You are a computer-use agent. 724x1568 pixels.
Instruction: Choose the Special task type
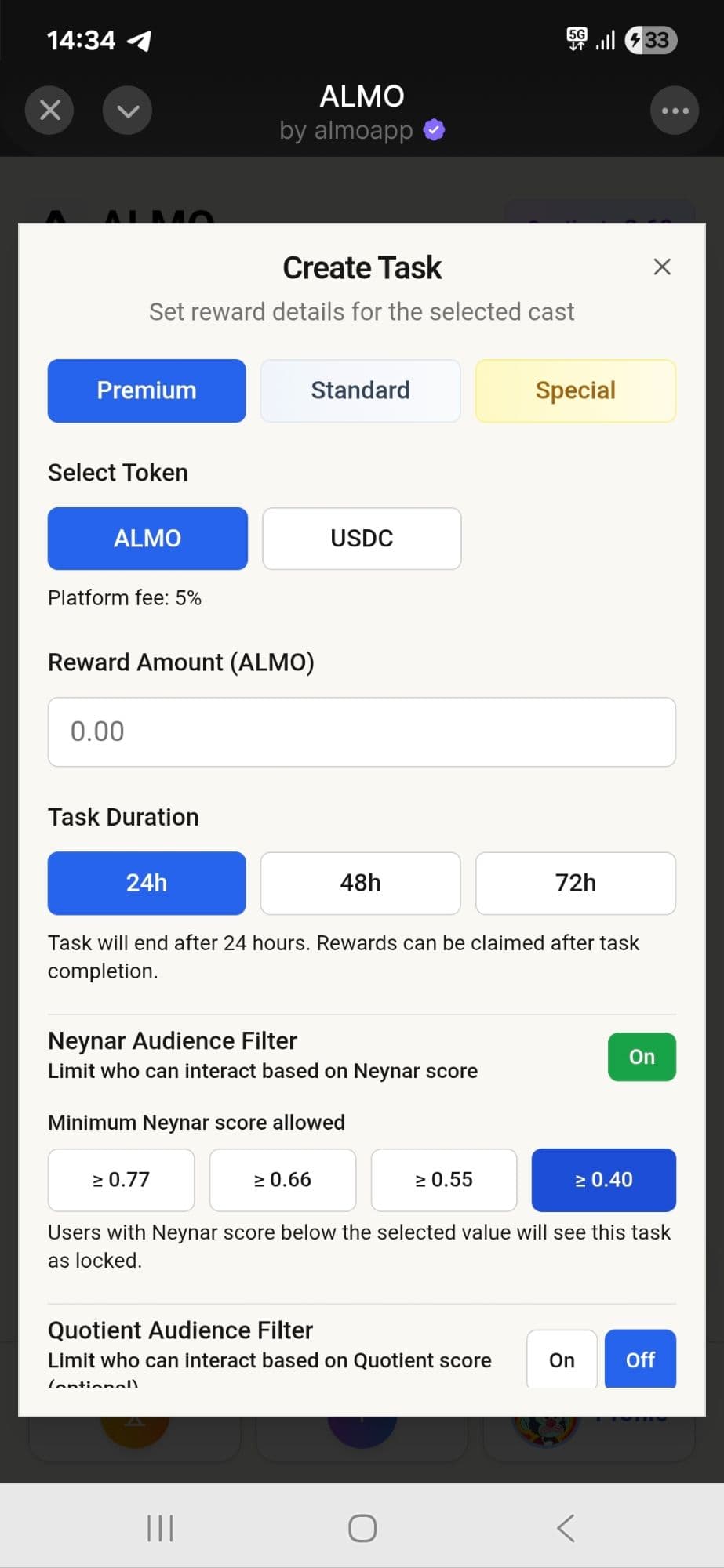(x=575, y=390)
